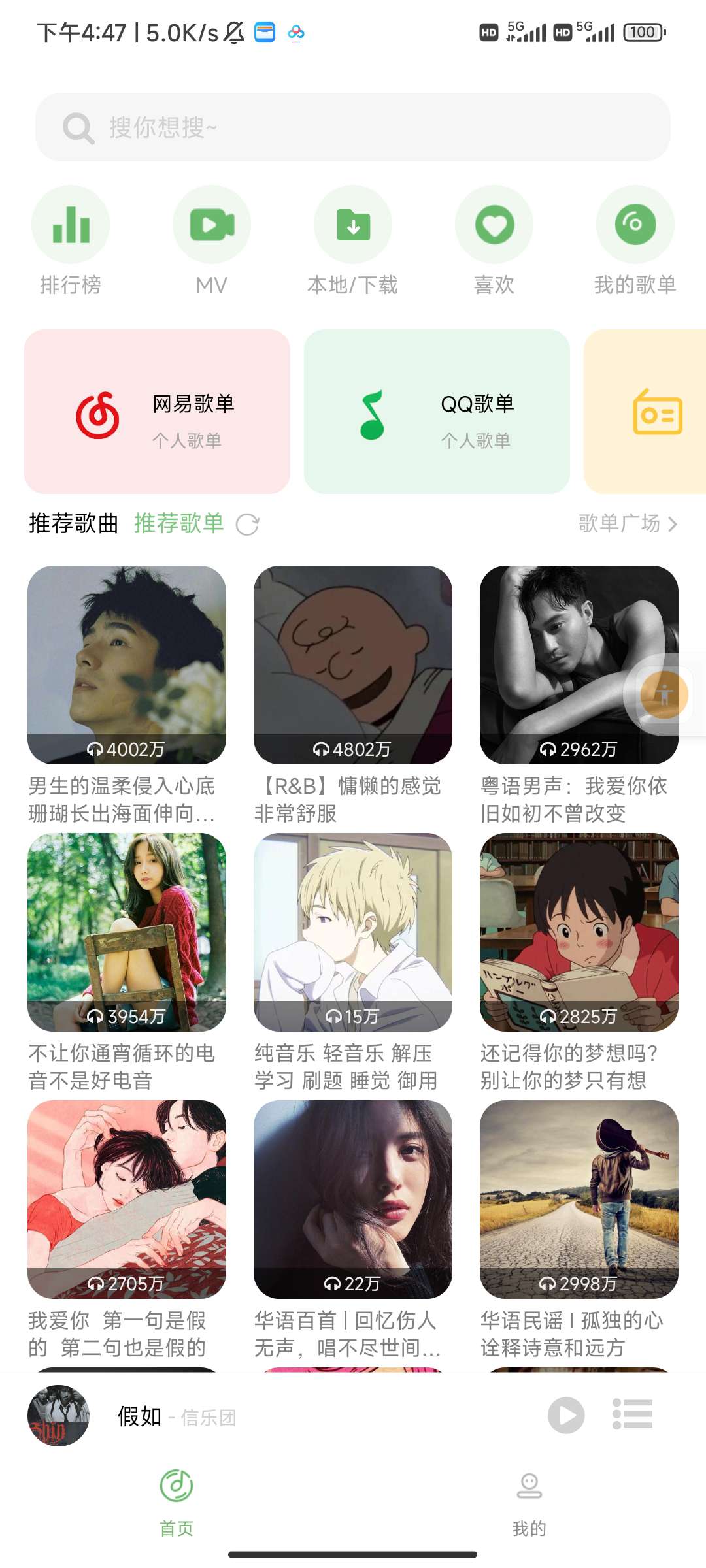Open playlist 男生的温柔侵入心底

point(127,665)
